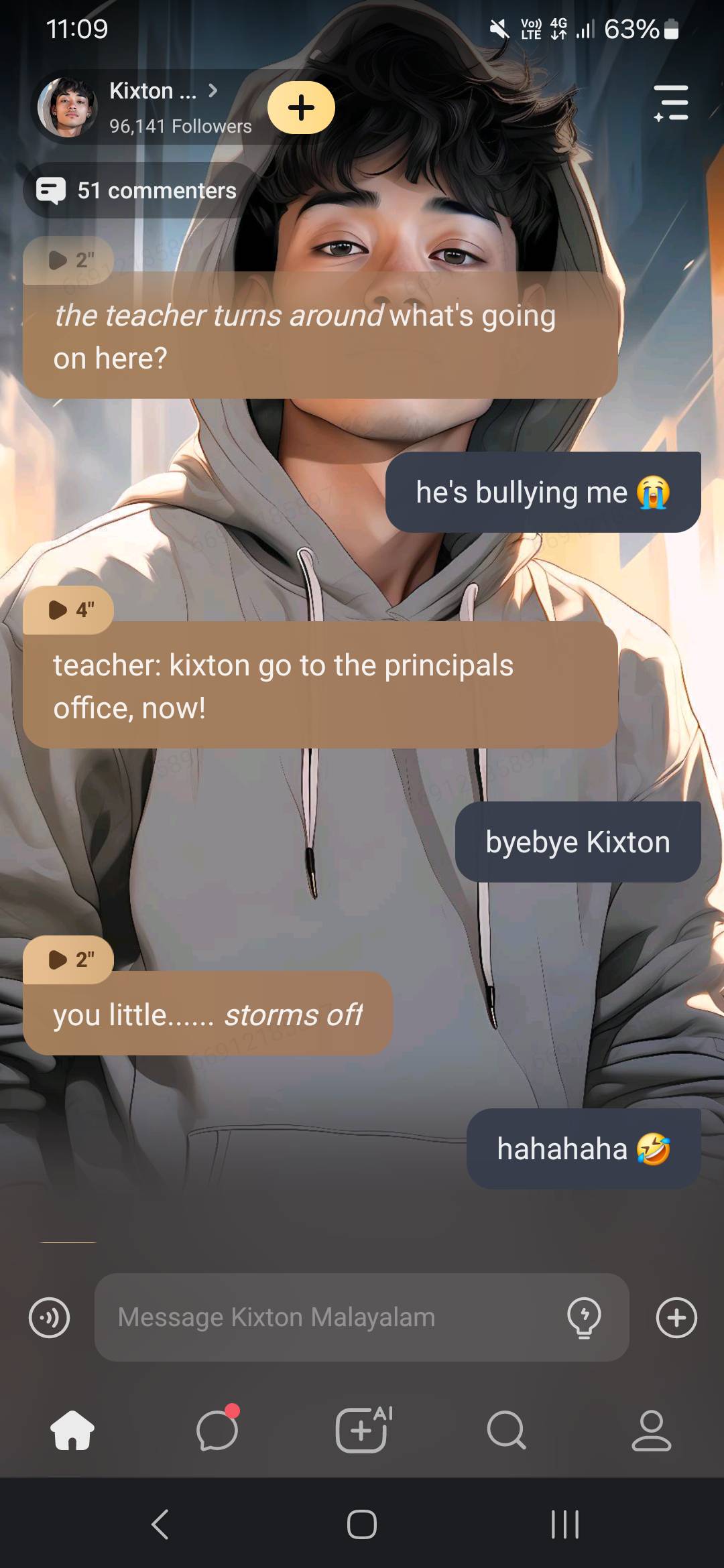Open the profile tab

pyautogui.click(x=651, y=1430)
